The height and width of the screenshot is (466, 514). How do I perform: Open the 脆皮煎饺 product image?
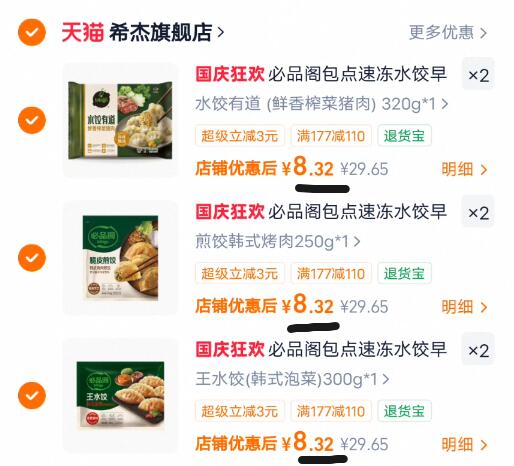(120, 258)
